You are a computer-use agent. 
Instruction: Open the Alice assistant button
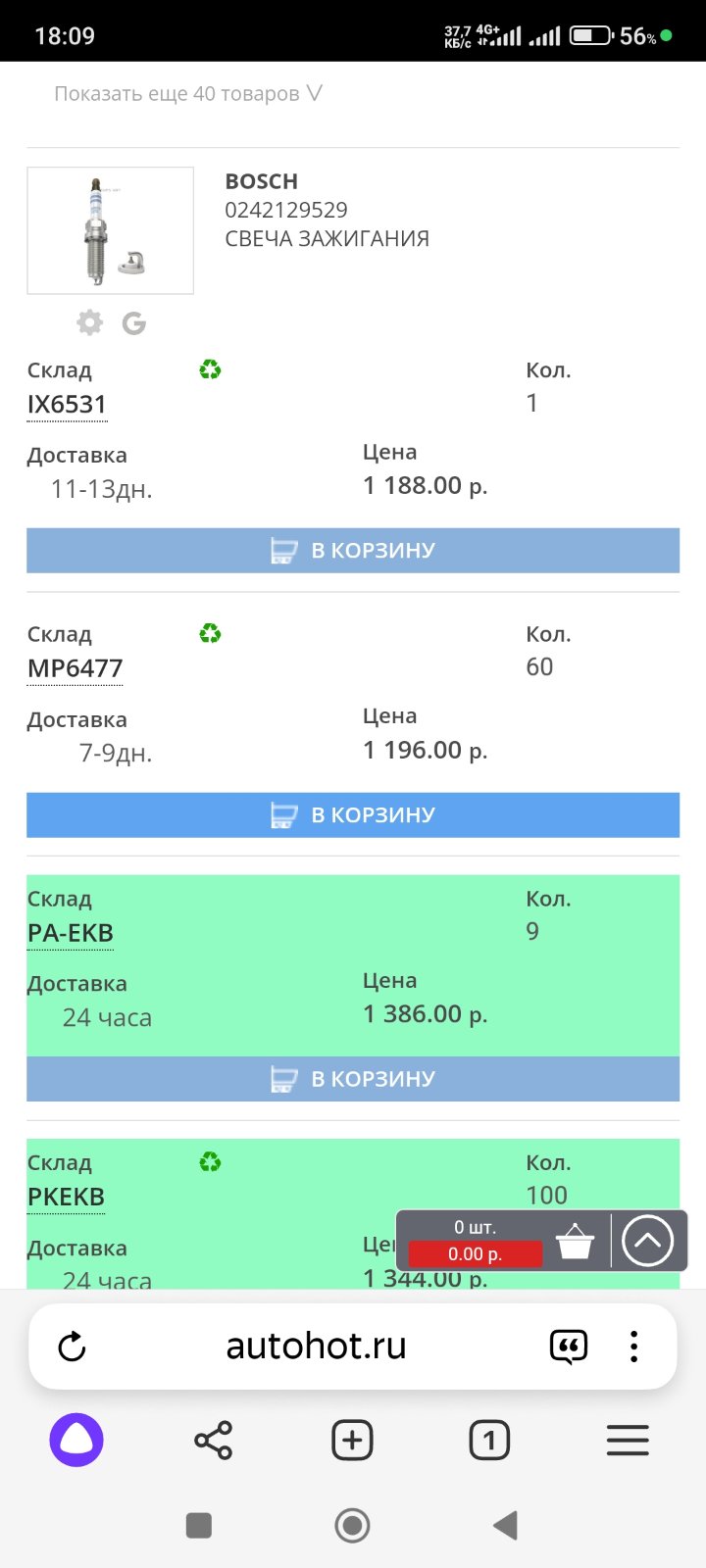[x=76, y=1441]
